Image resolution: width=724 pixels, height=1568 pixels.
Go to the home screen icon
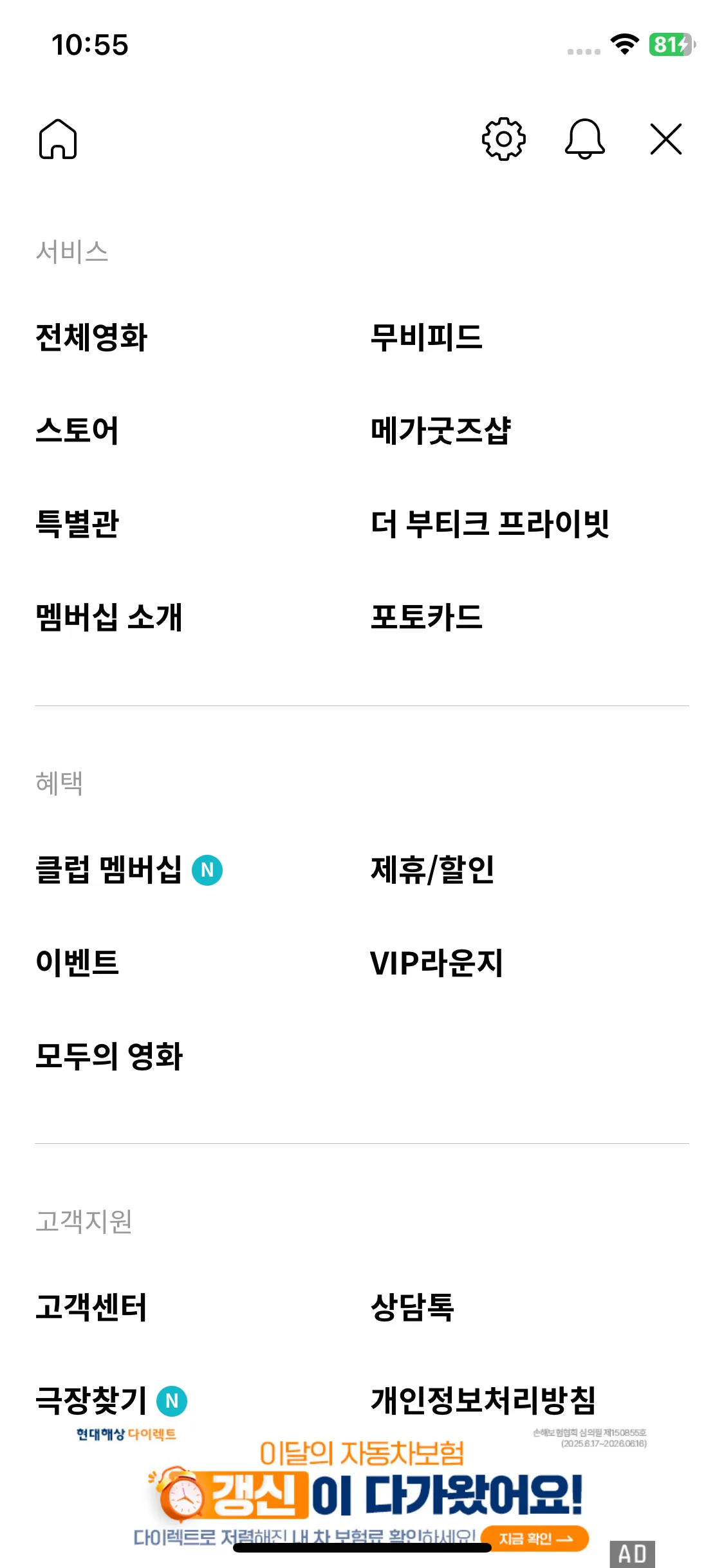58,139
